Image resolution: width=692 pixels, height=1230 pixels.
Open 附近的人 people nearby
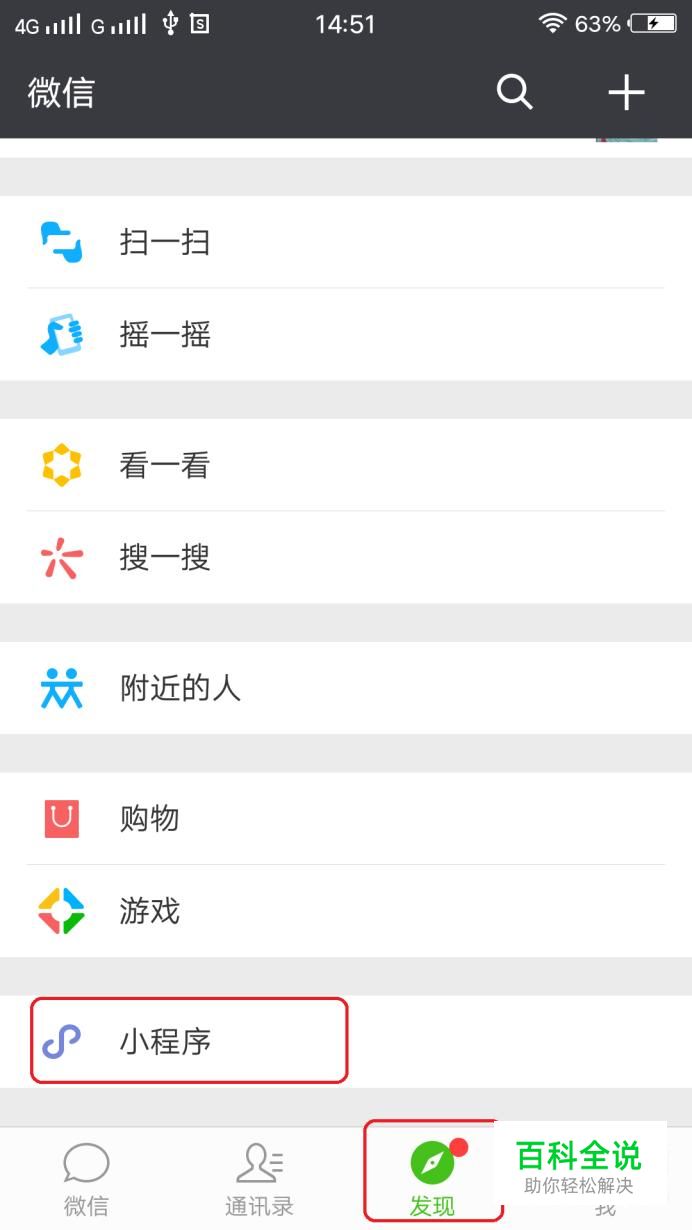pos(346,688)
